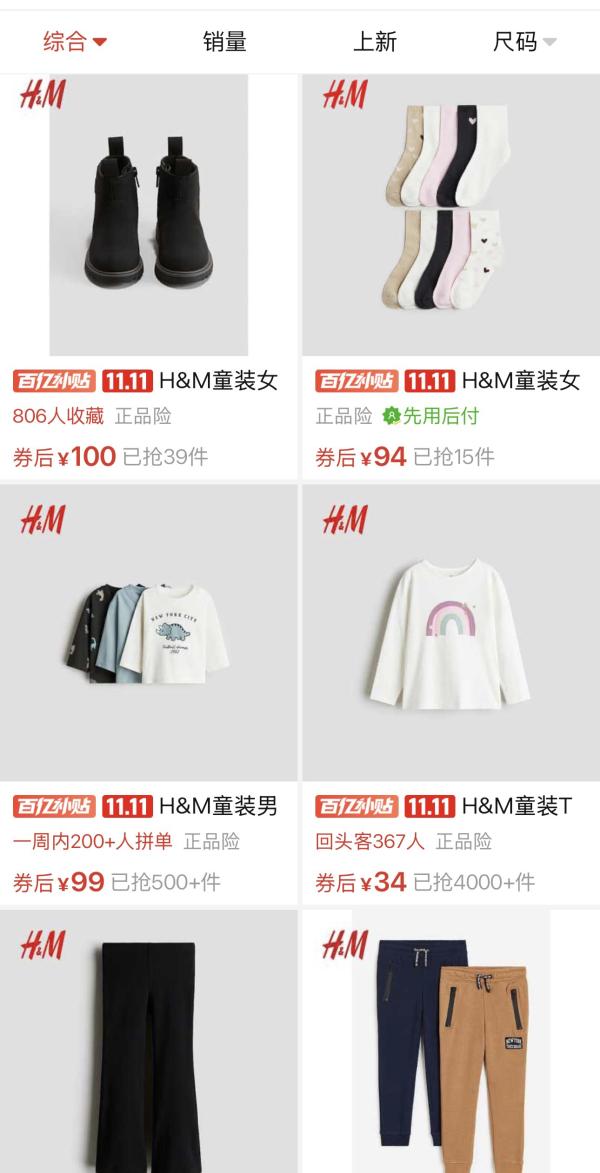Sort products by 销量
The image size is (600, 1173).
(x=224, y=41)
